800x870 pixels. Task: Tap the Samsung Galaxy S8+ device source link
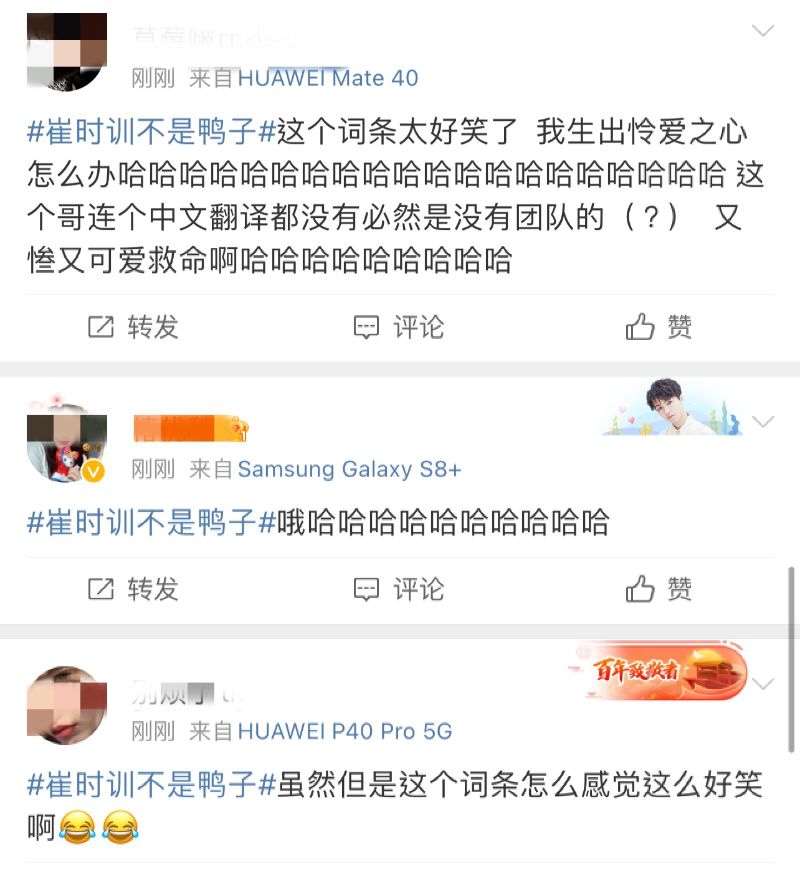pos(349,469)
